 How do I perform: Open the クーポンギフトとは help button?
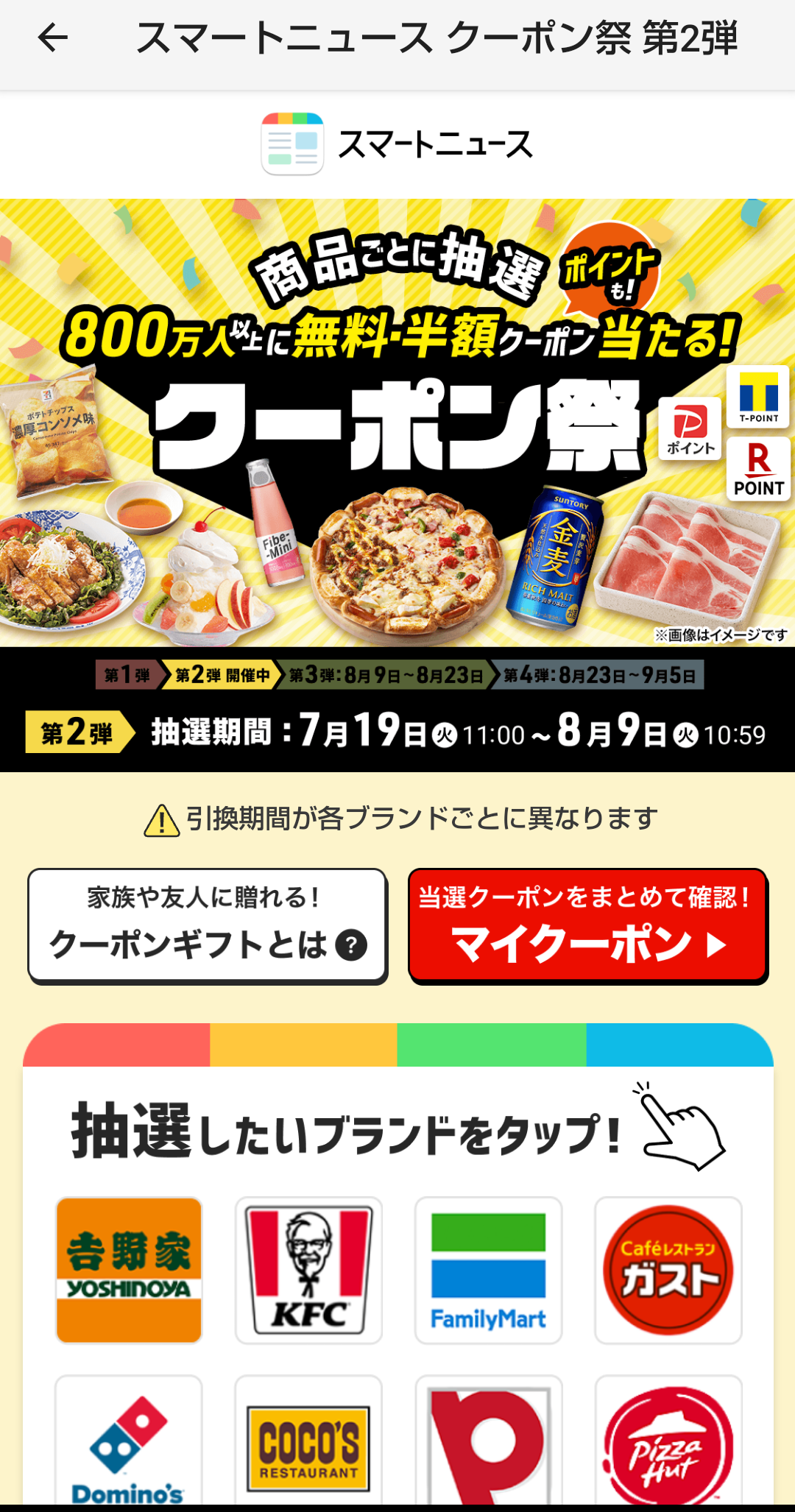click(208, 925)
